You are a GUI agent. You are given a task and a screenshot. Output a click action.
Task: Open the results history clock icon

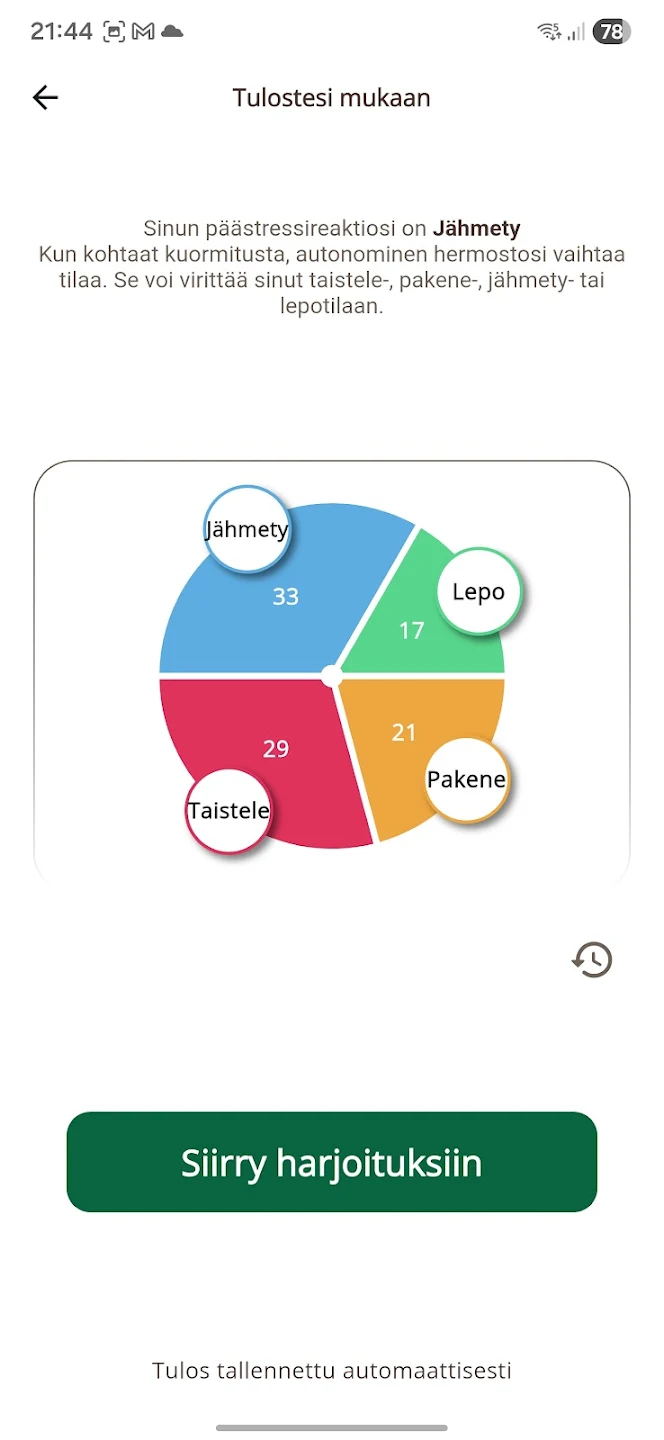[x=592, y=960]
